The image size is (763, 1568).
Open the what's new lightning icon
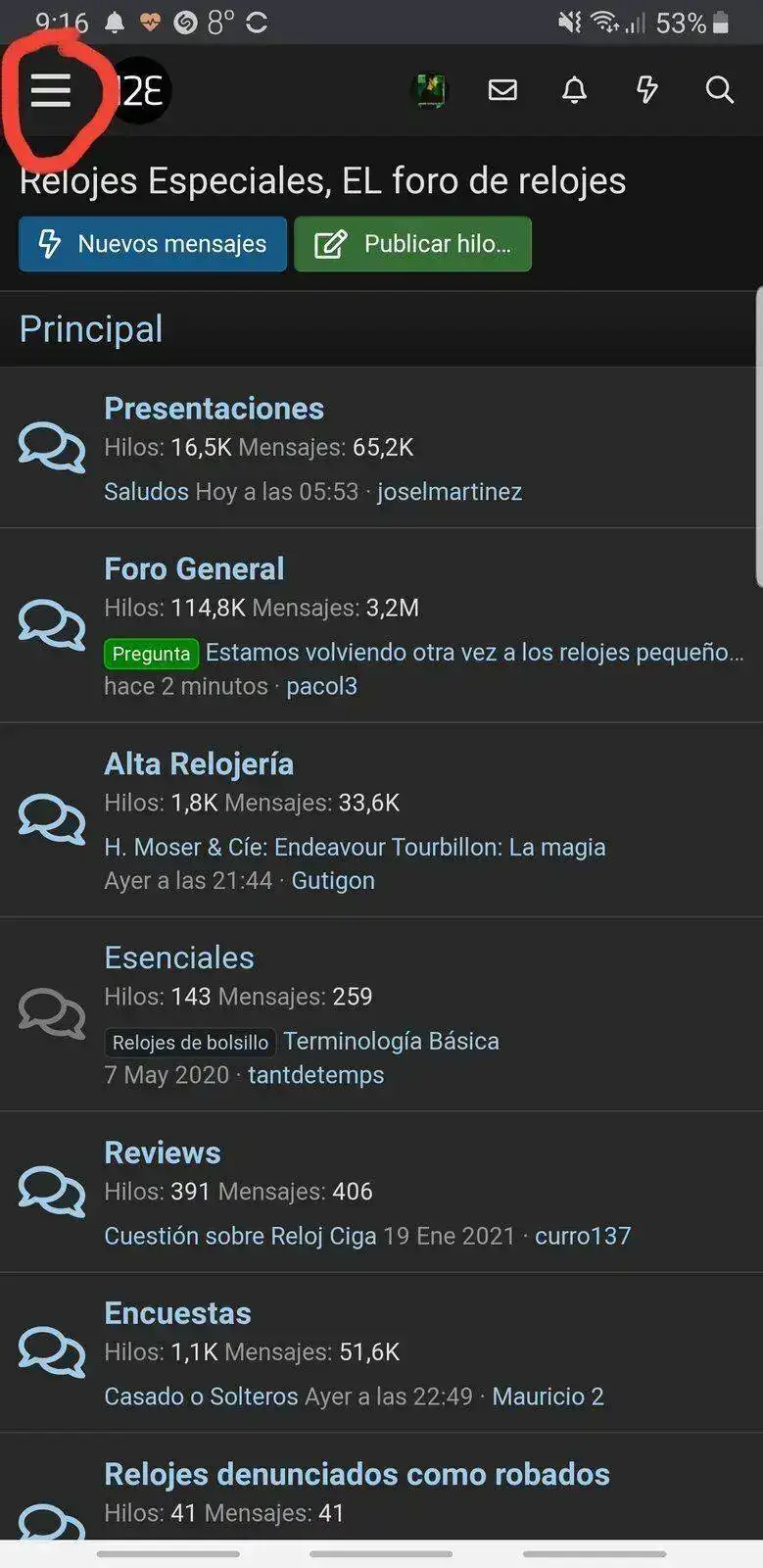[x=646, y=90]
